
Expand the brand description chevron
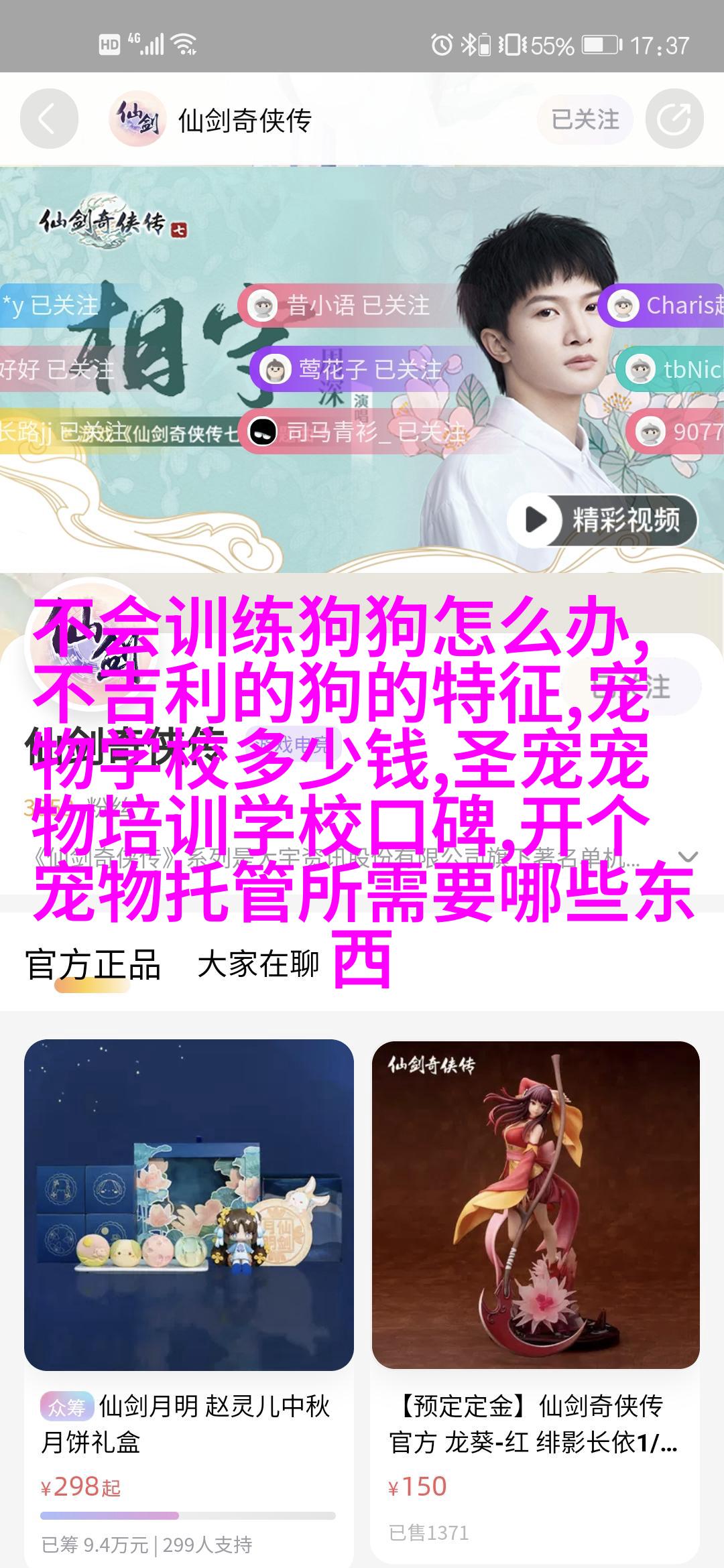tap(688, 857)
